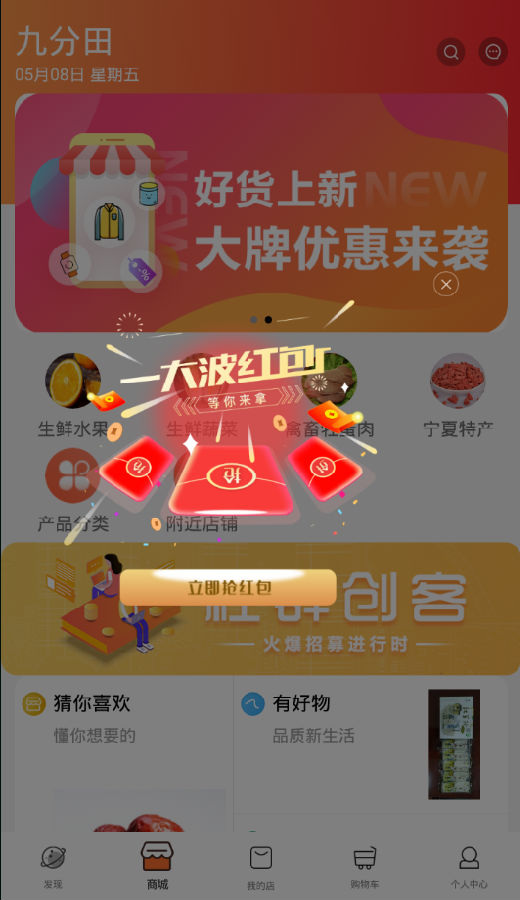520x900 pixels.
Task: Go to 个人中心 tab
Action: [469, 867]
